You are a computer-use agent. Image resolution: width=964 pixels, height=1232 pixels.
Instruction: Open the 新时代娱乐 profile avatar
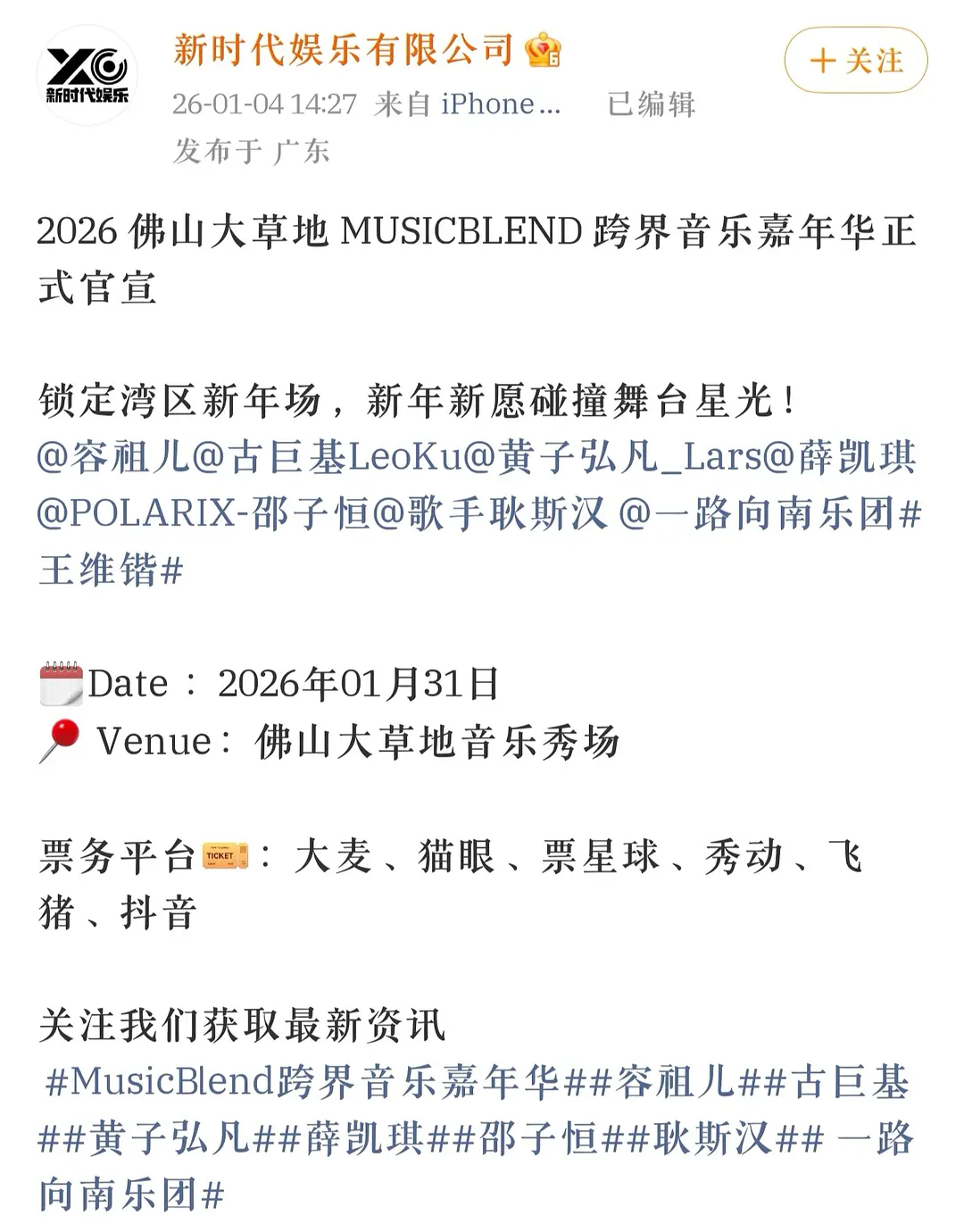tap(87, 75)
